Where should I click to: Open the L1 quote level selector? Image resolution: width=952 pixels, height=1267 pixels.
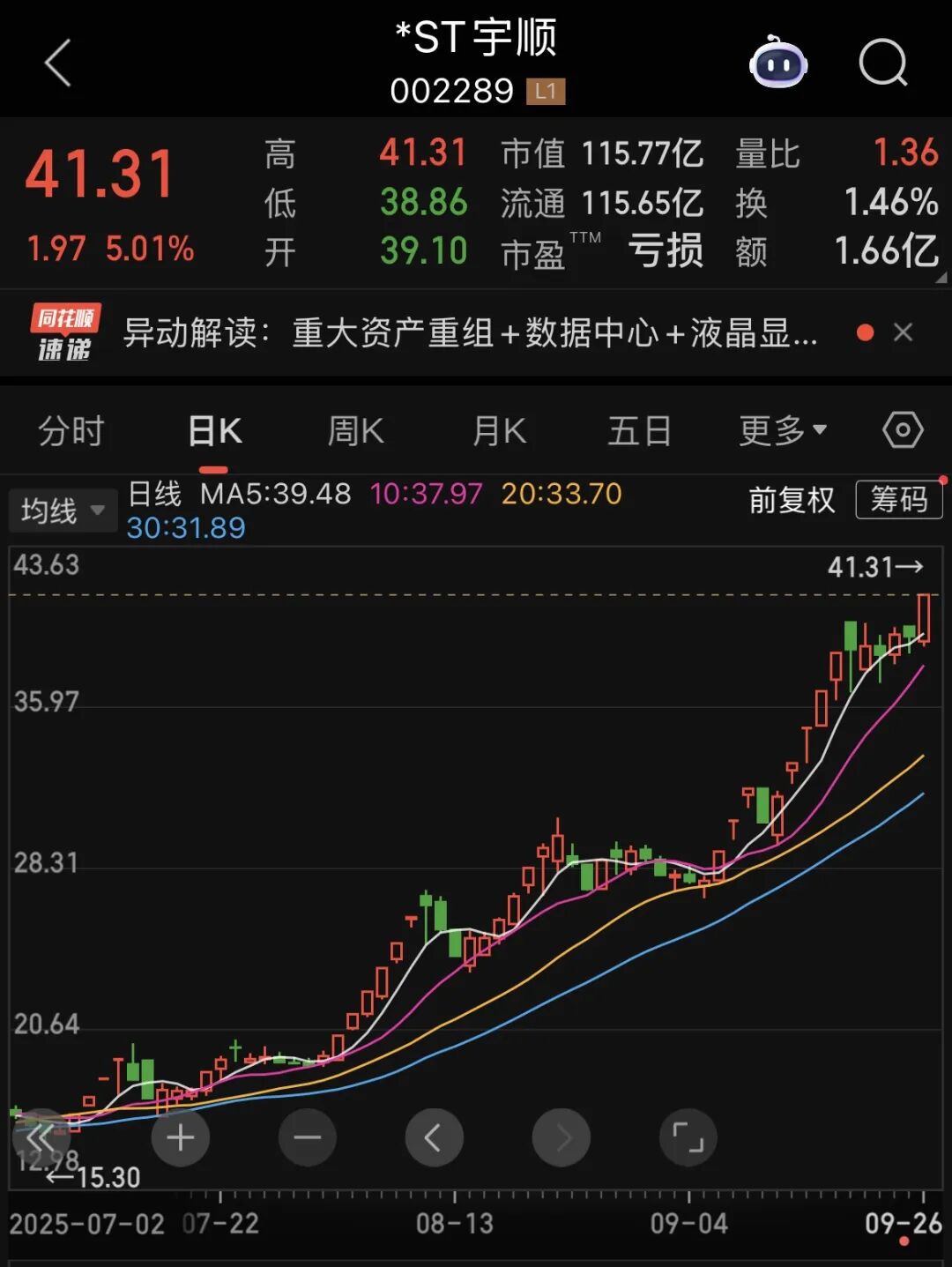tap(544, 90)
